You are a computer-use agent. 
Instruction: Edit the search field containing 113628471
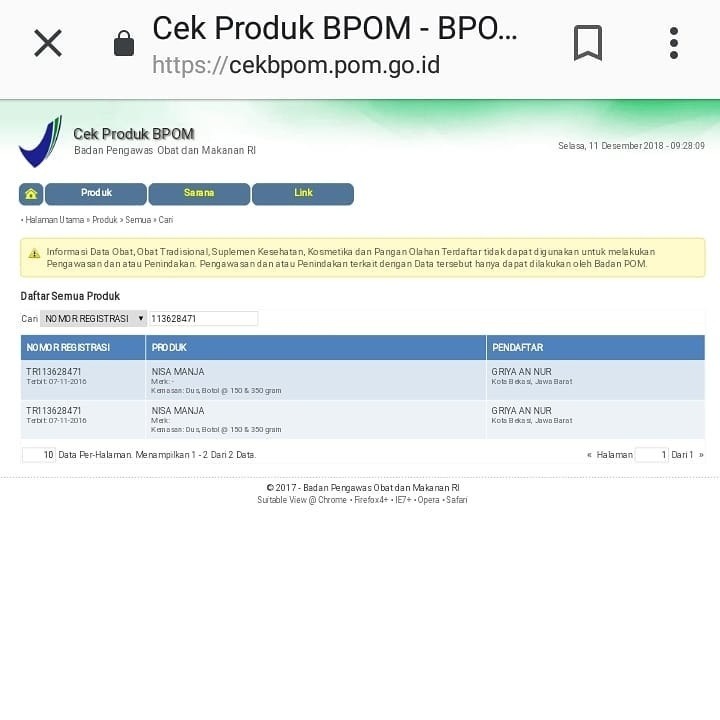[x=203, y=319]
